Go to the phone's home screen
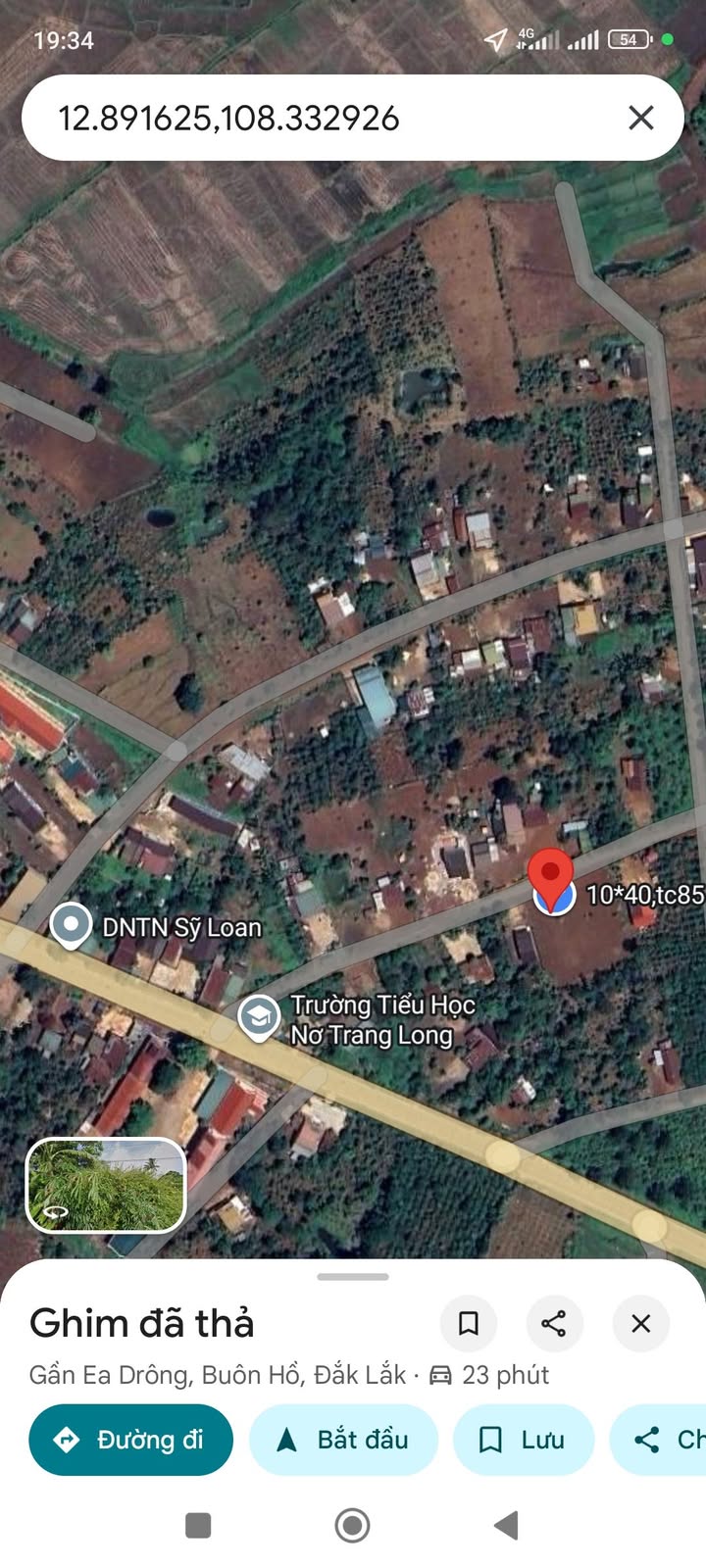This screenshot has width=706, height=1568. tap(353, 1525)
